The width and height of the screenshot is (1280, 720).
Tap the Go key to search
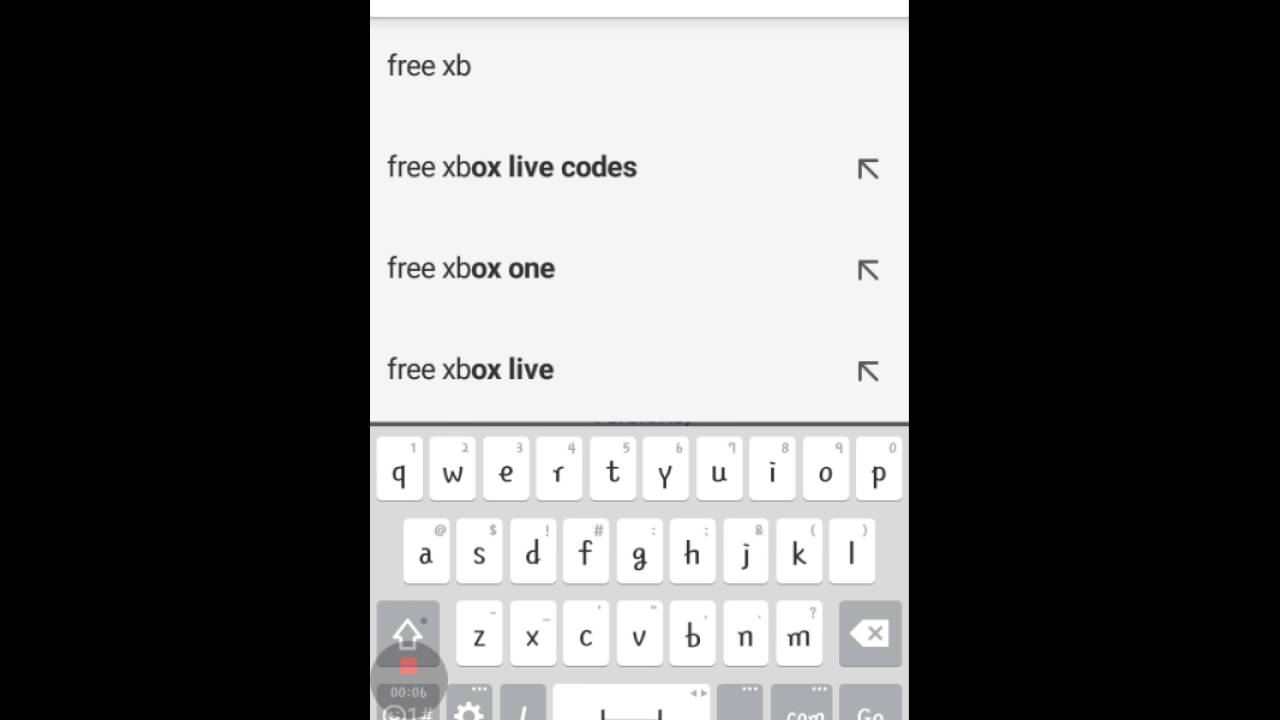point(870,705)
